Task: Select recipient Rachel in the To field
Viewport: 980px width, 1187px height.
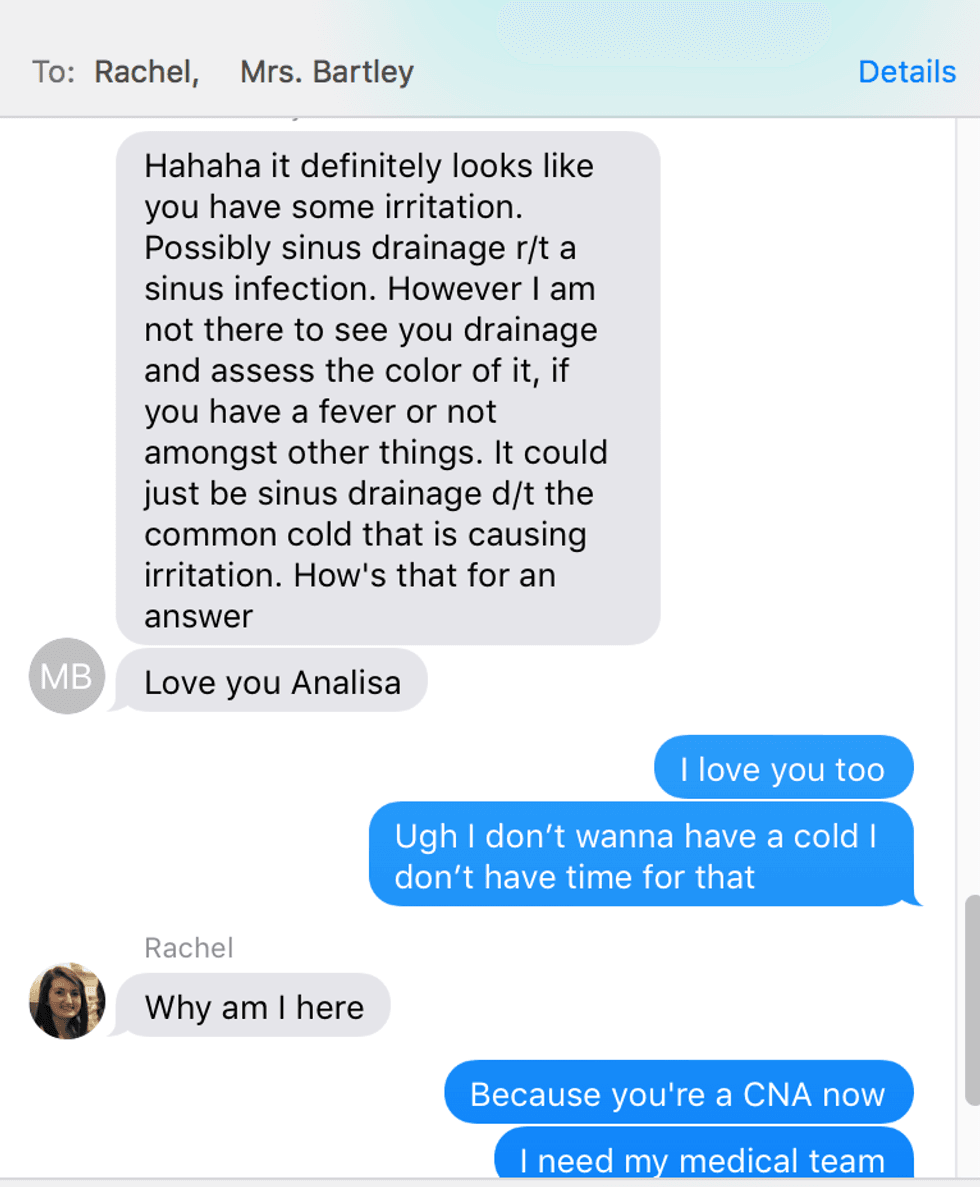Action: (x=145, y=72)
